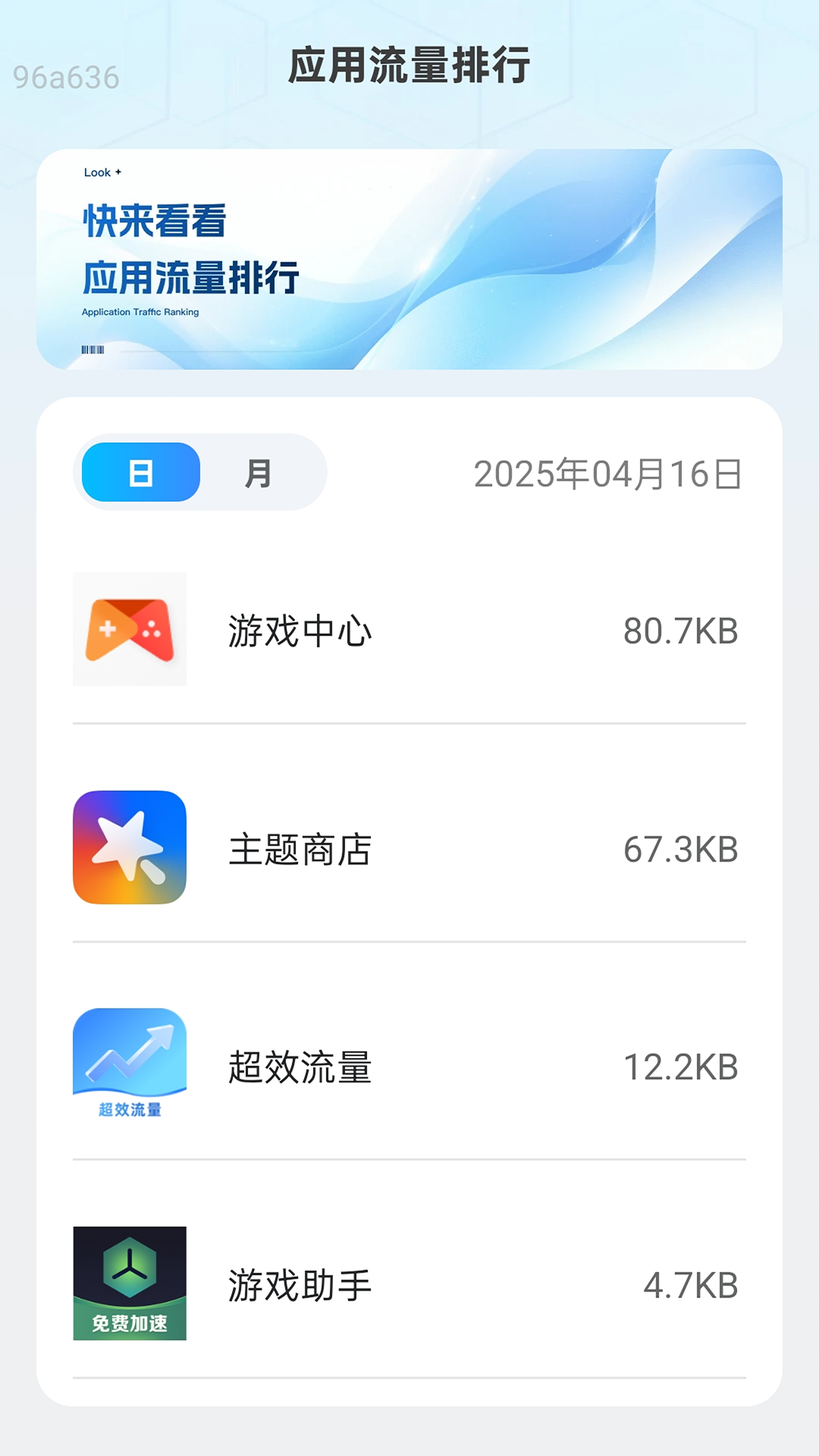The height and width of the screenshot is (1456, 819).
Task: Expand the 游戏中心 traffic entry
Action: click(x=409, y=629)
